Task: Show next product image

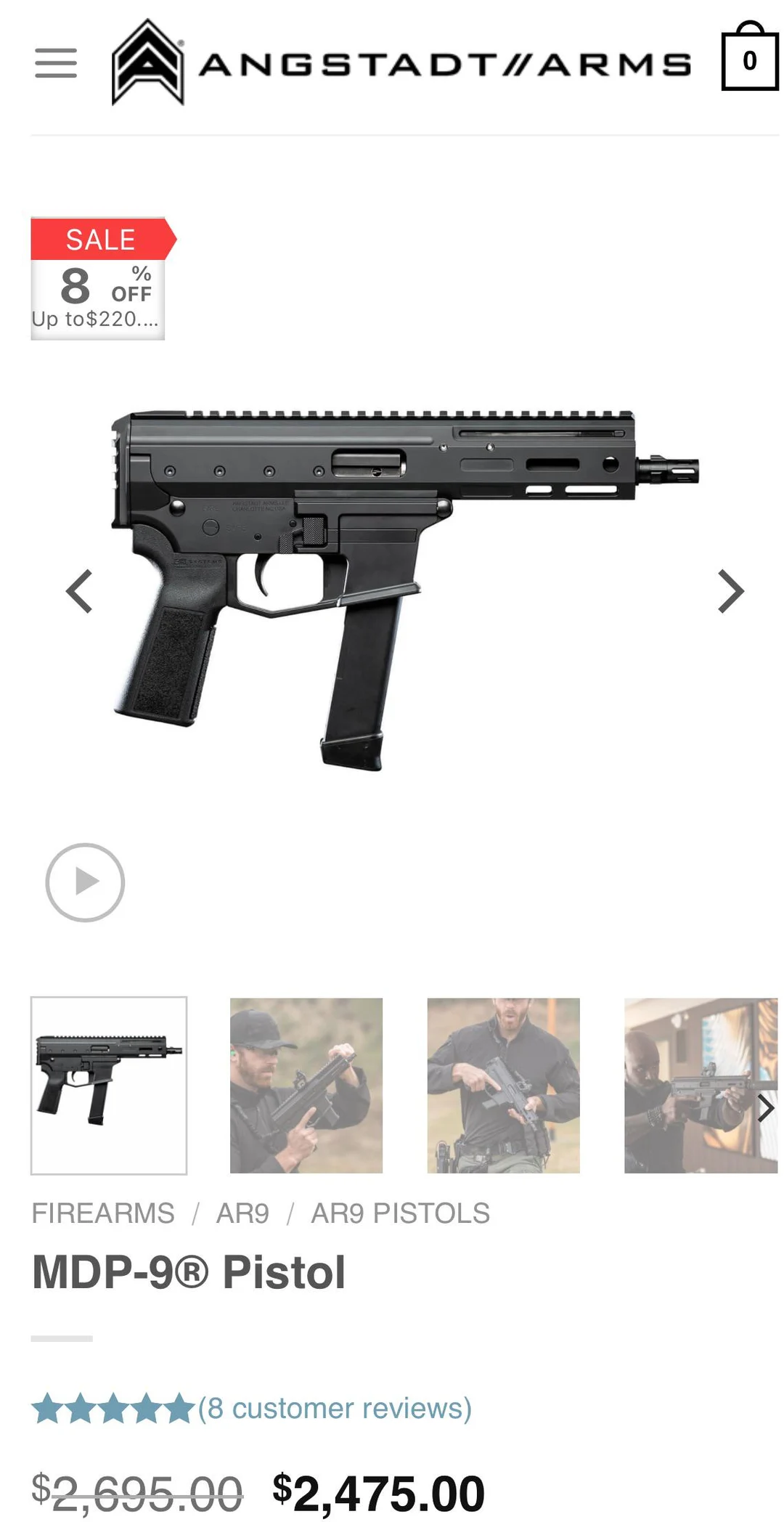Action: 730,591
